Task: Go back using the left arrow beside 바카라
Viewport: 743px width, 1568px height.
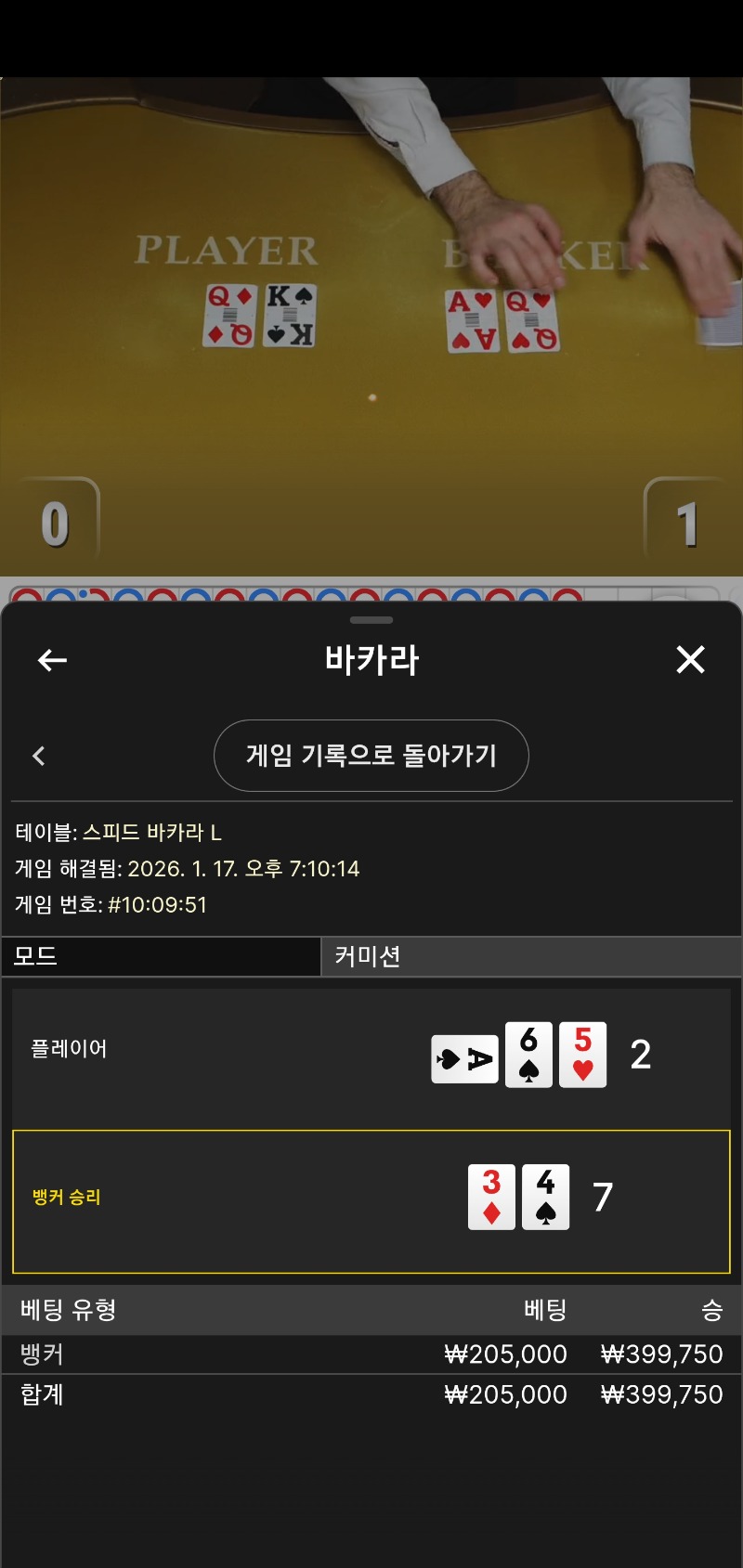Action: 52,660
